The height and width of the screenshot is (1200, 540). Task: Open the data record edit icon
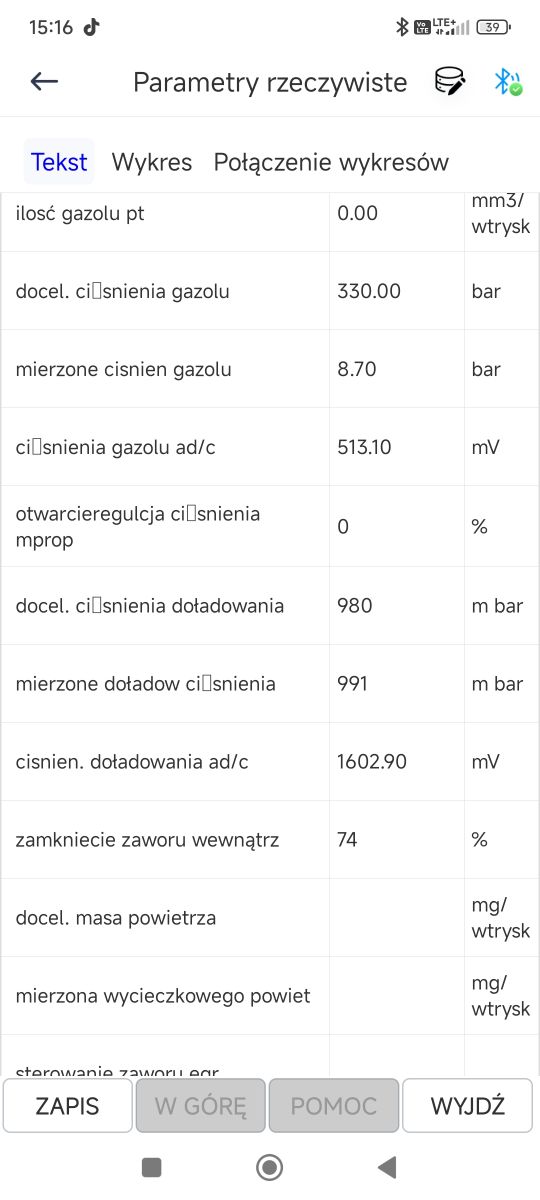450,82
